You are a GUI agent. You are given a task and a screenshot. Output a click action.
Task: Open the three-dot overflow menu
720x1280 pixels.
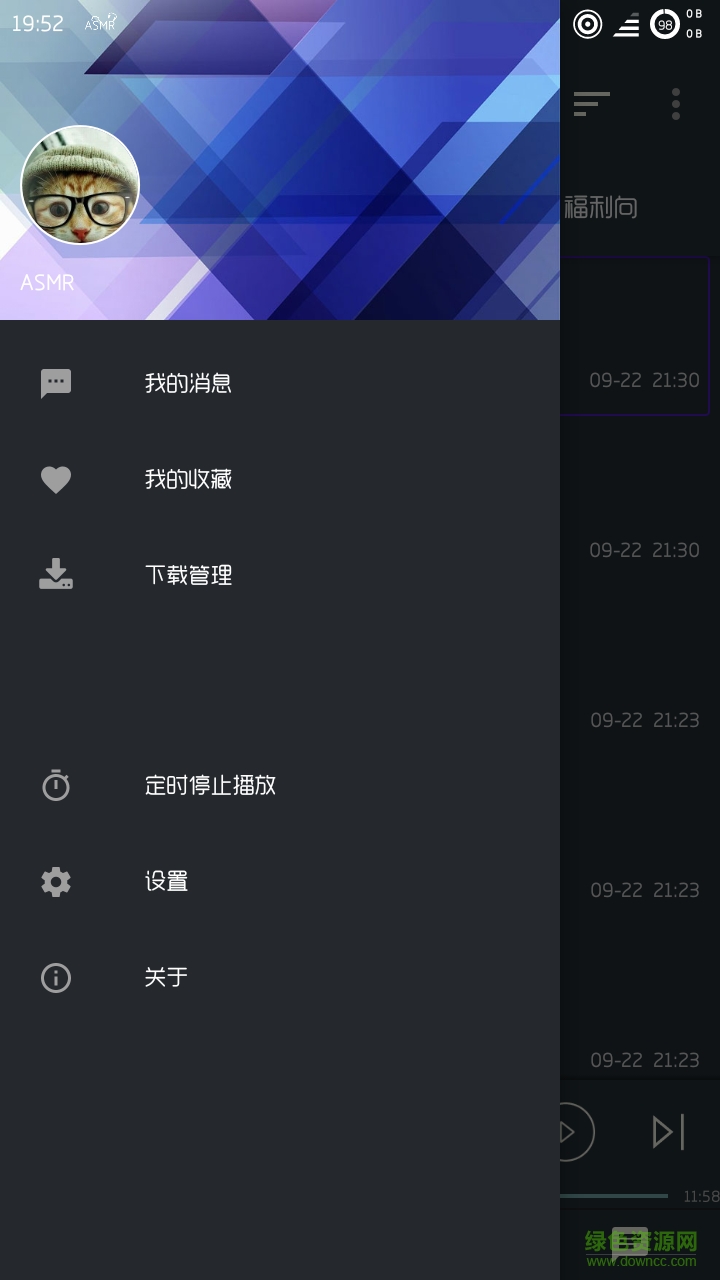675,103
